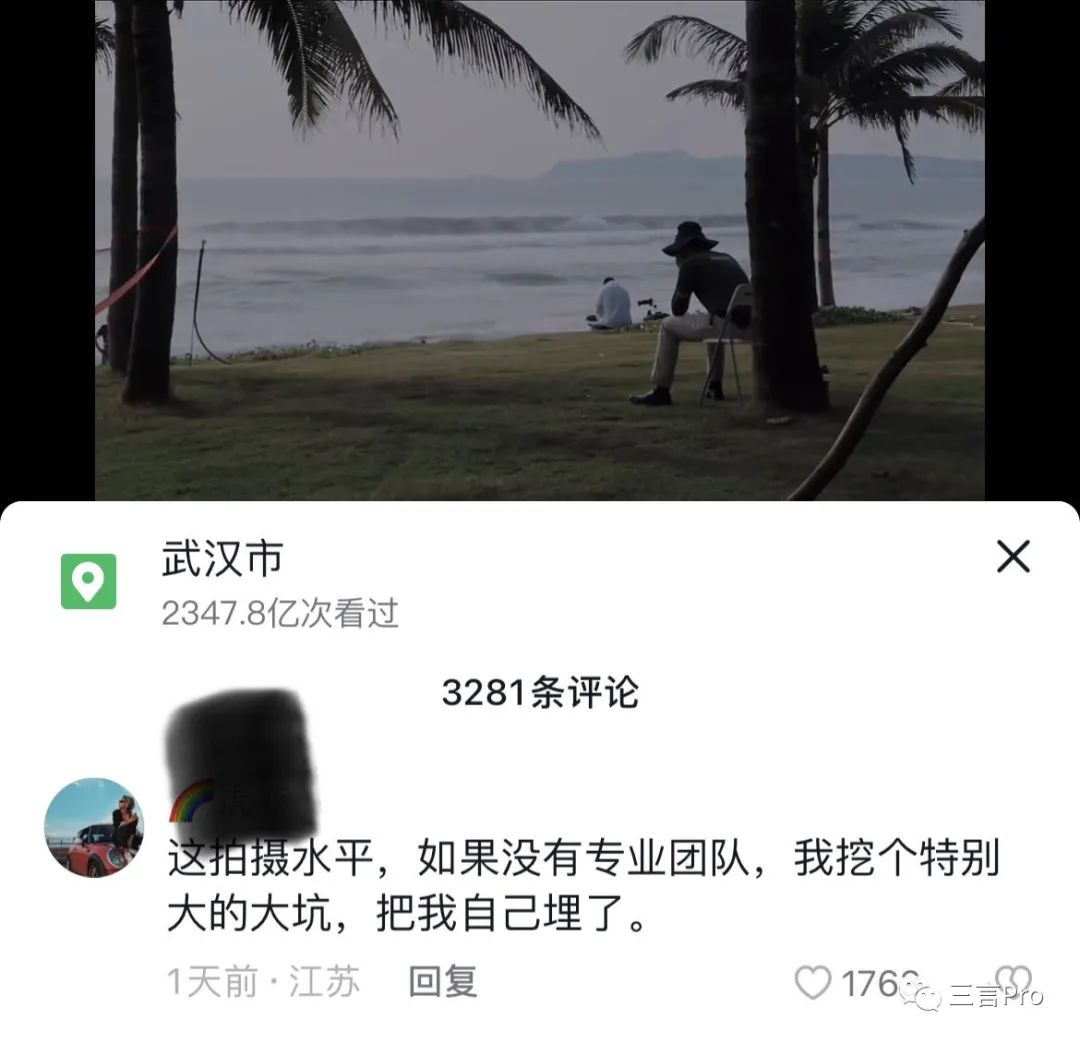The width and height of the screenshot is (1080, 1043).
Task: Tap the video above the comments
Action: pos(540,250)
